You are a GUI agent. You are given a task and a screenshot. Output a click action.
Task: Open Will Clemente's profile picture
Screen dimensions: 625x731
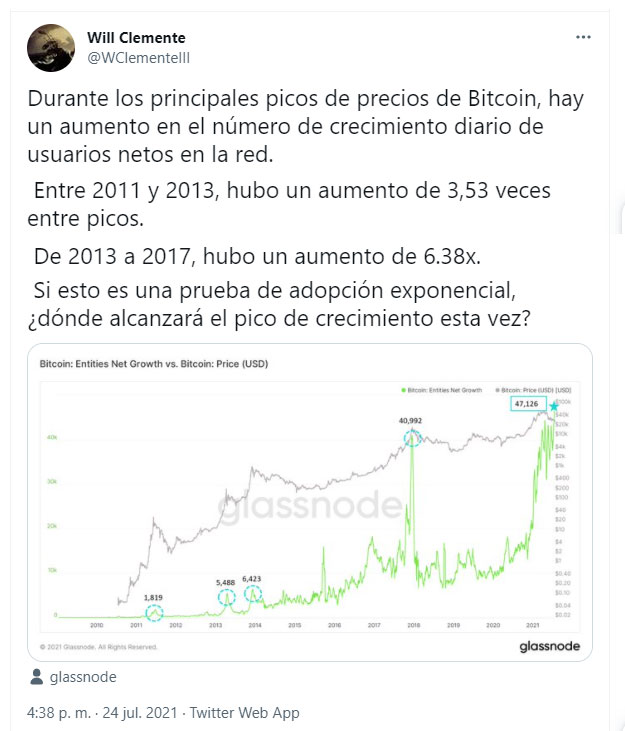click(50, 48)
